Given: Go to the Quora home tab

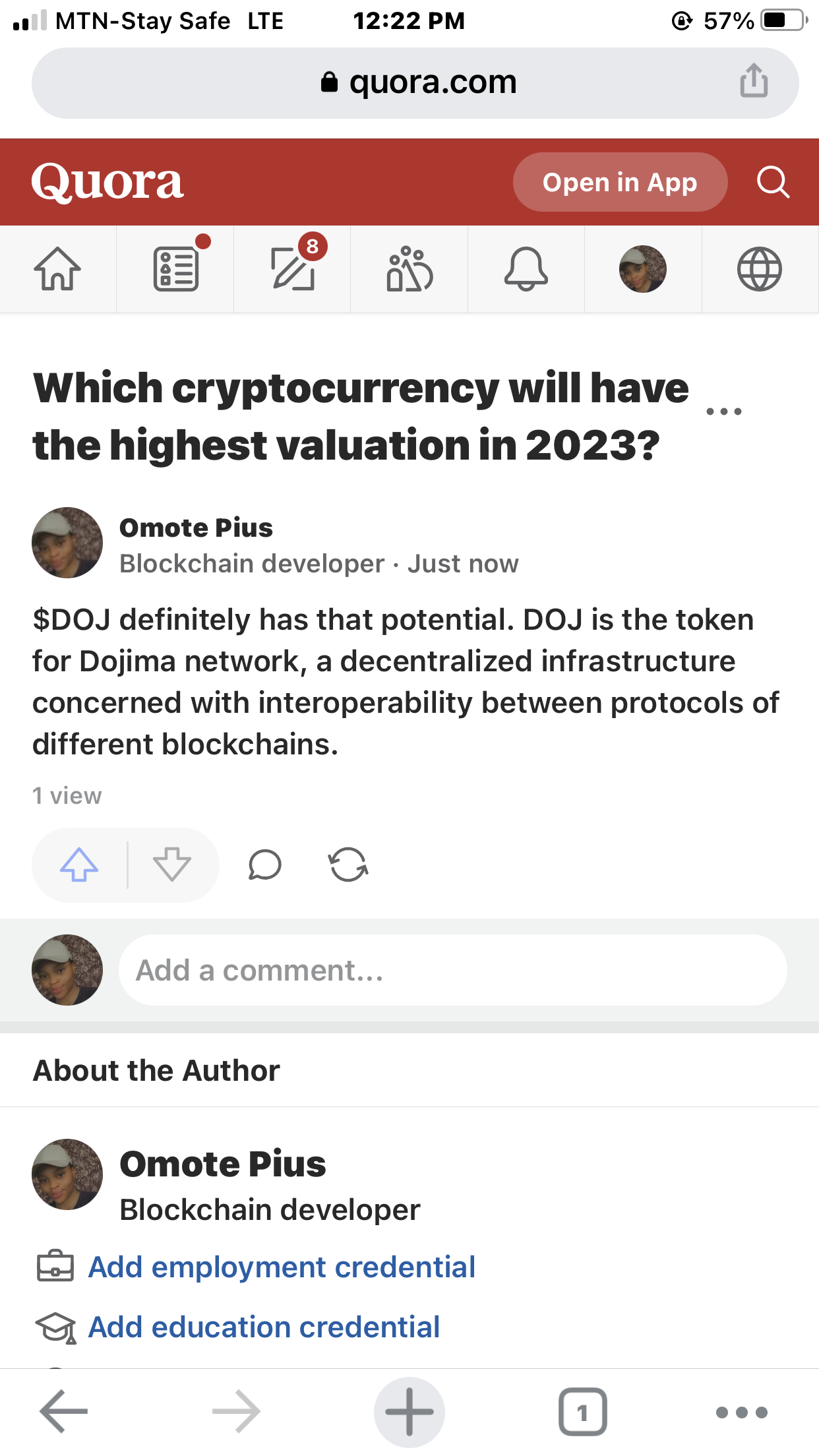Looking at the screenshot, I should coord(58,269).
